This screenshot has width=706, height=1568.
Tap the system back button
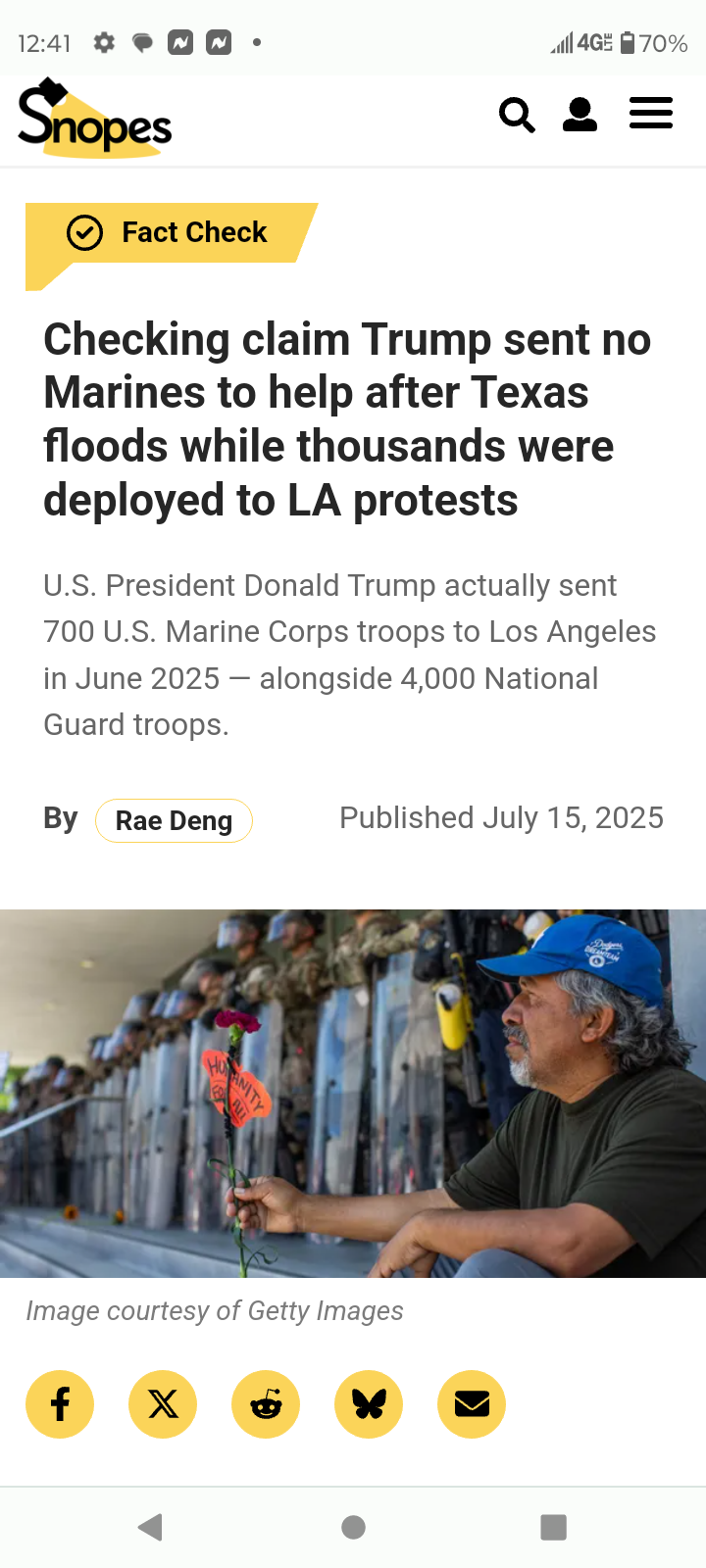pos(150,1527)
